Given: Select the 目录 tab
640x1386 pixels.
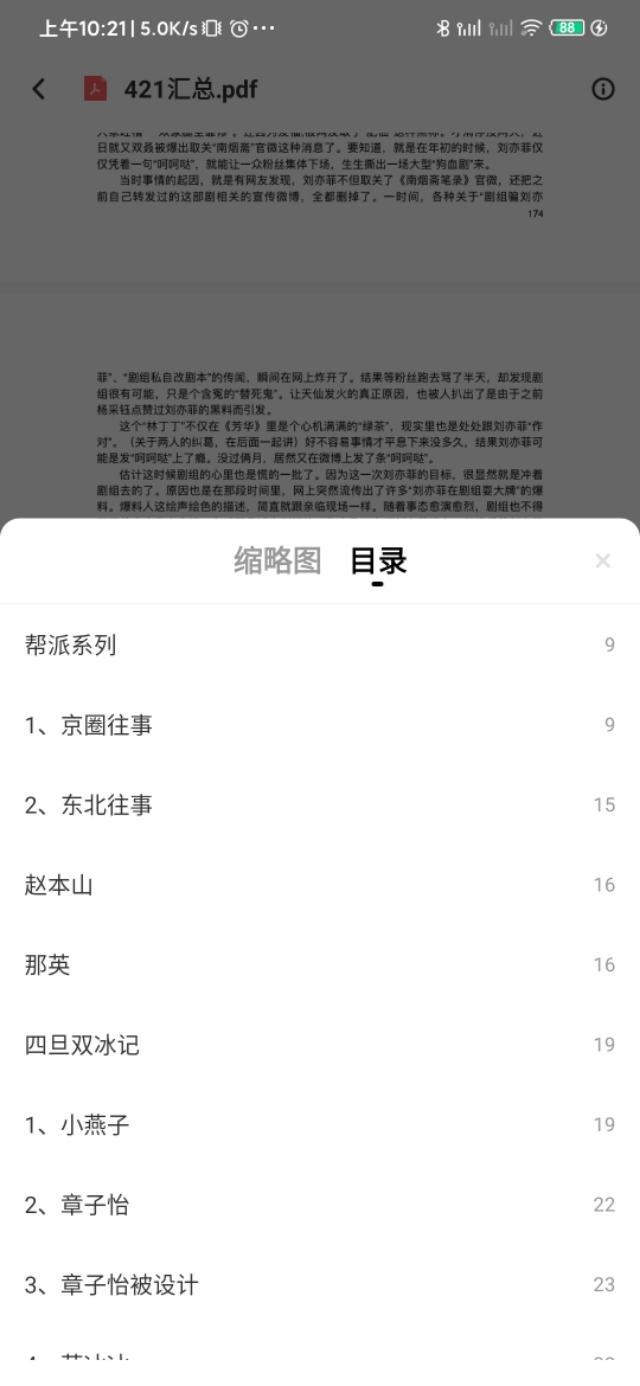Looking at the screenshot, I should (x=378, y=561).
